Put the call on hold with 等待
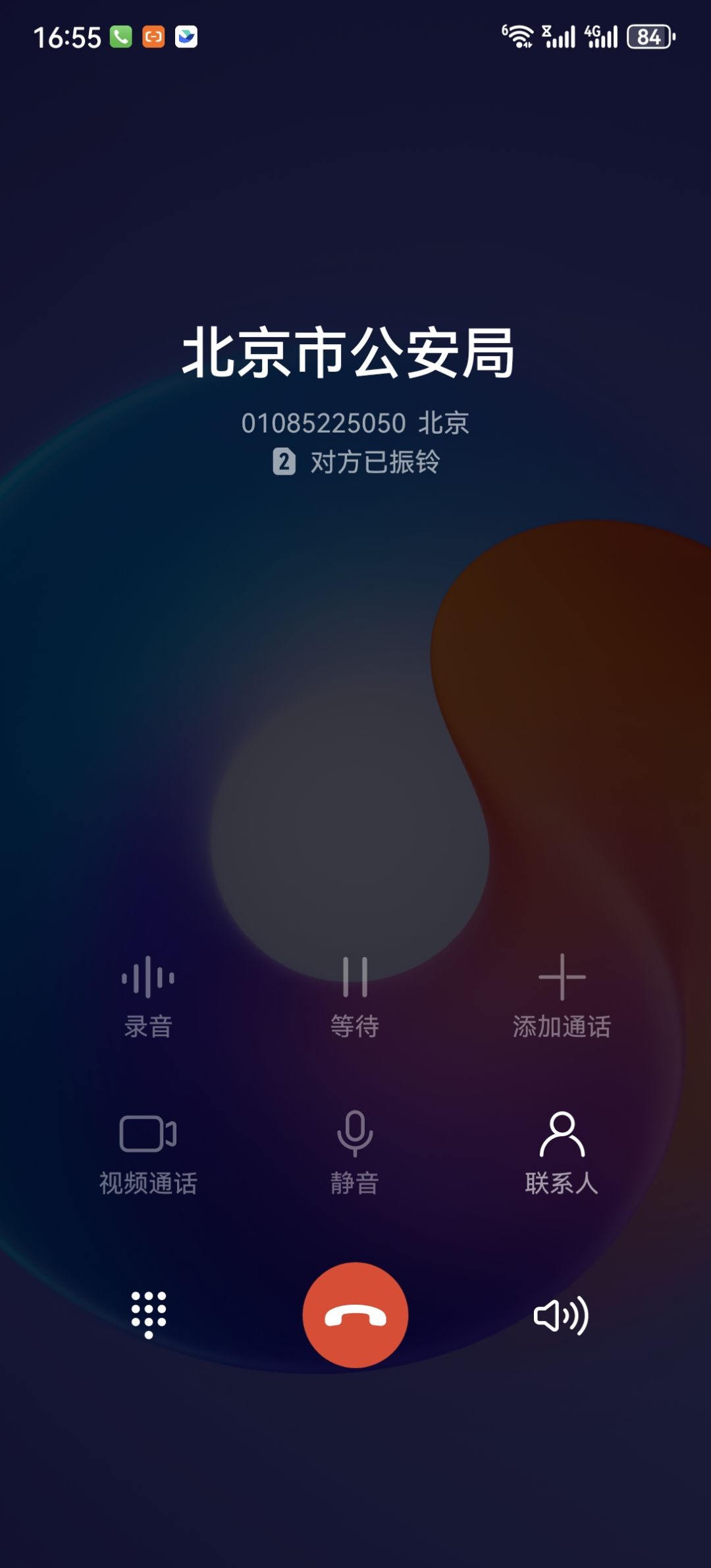Image resolution: width=711 pixels, height=1568 pixels. pyautogui.click(x=355, y=996)
